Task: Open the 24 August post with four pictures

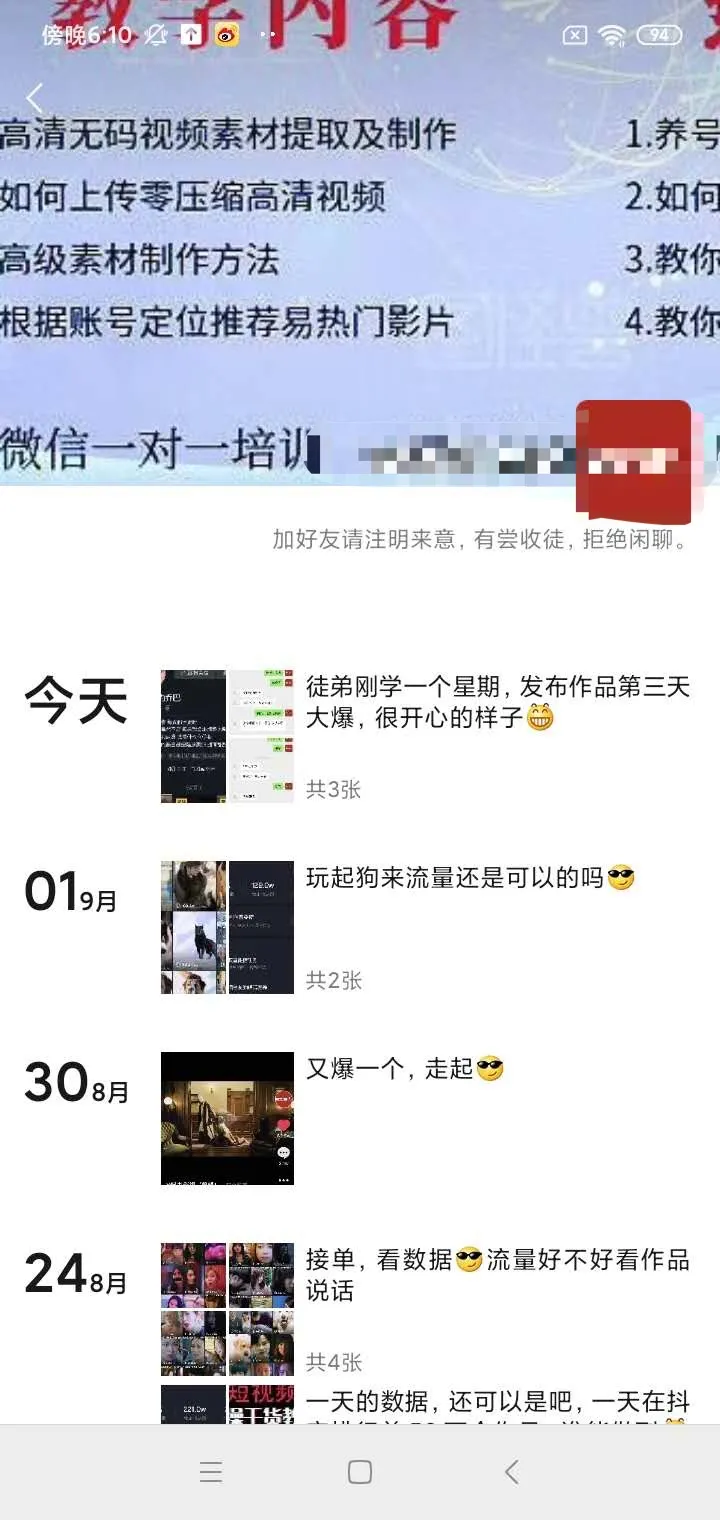Action: (x=497, y=1275)
